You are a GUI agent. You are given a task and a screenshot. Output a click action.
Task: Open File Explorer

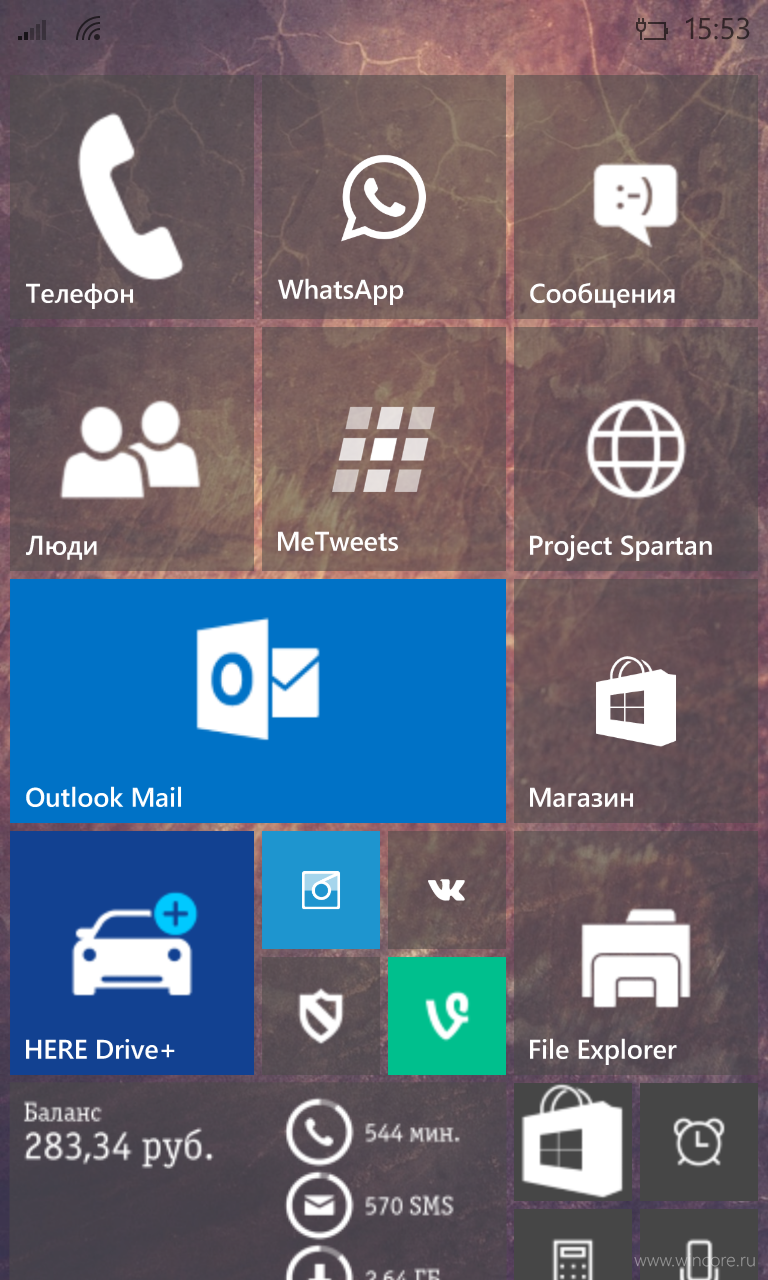tap(636, 953)
